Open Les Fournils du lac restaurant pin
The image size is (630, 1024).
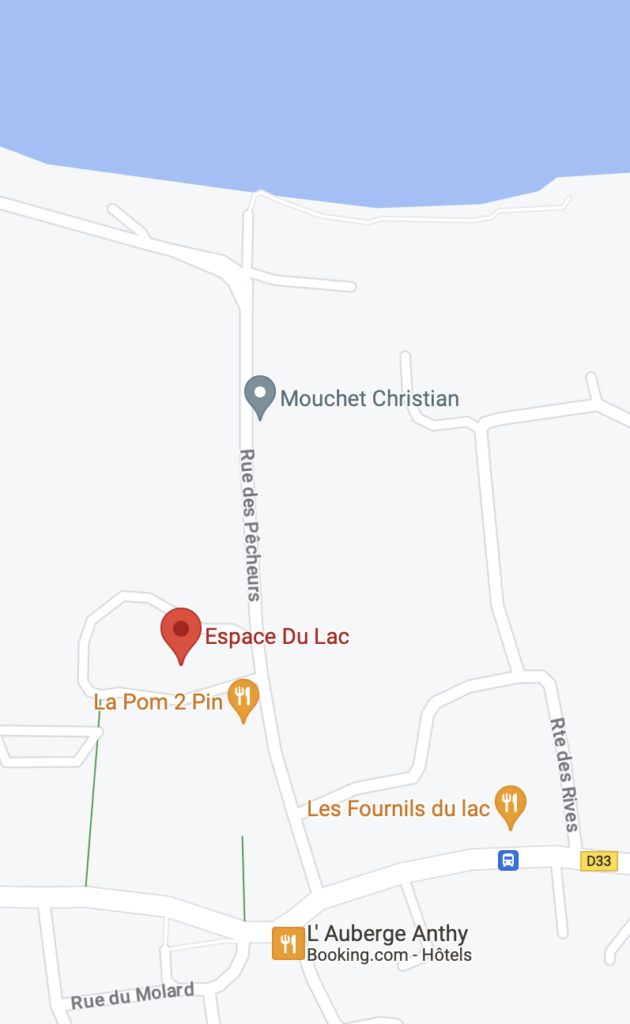tap(511, 807)
